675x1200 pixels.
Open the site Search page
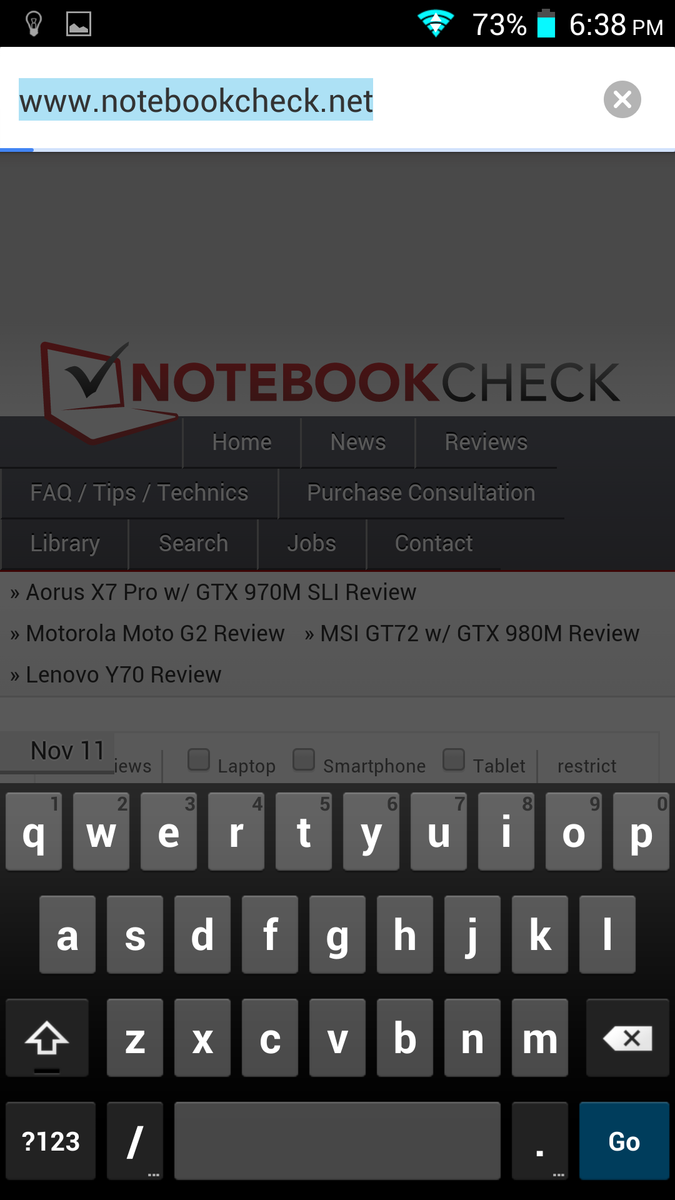193,544
